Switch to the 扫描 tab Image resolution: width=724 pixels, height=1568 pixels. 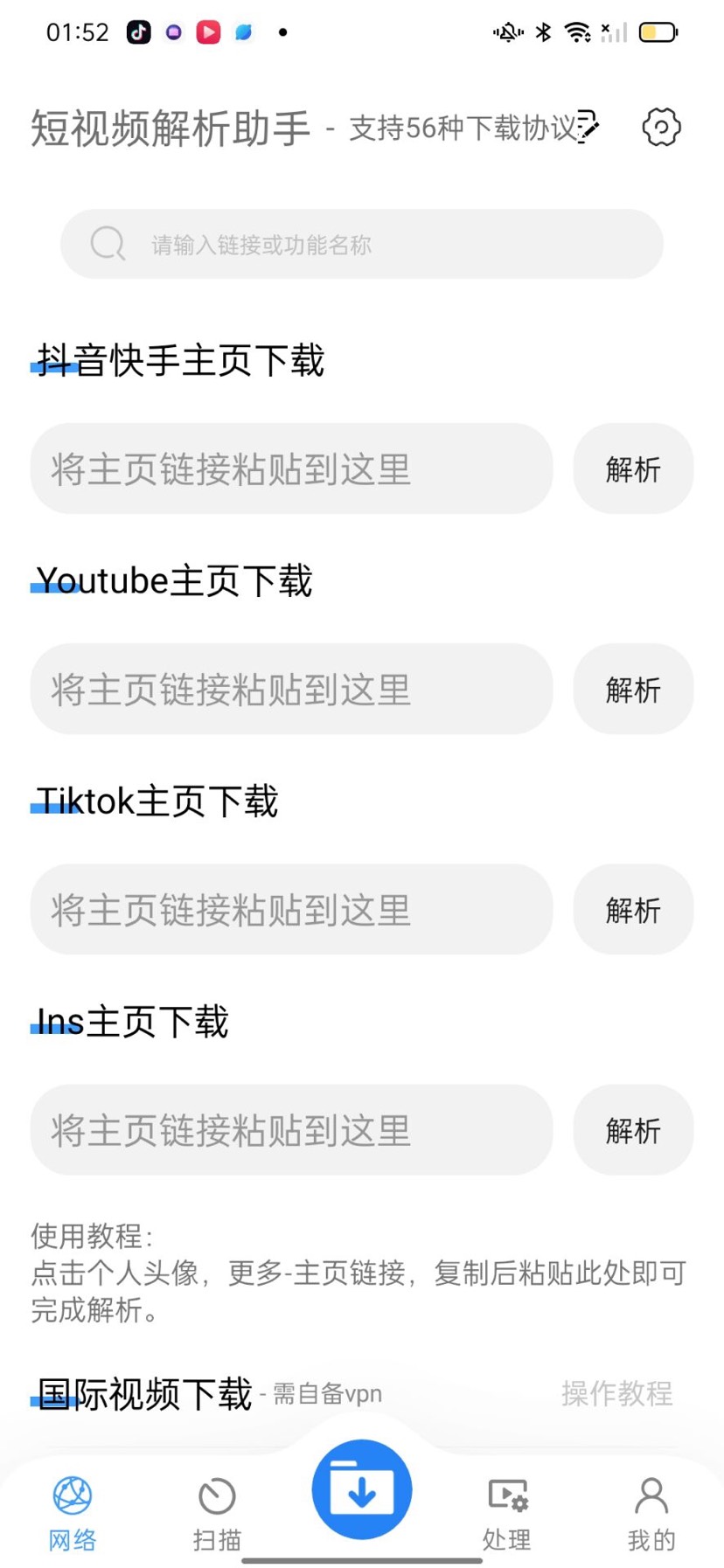tap(217, 1512)
